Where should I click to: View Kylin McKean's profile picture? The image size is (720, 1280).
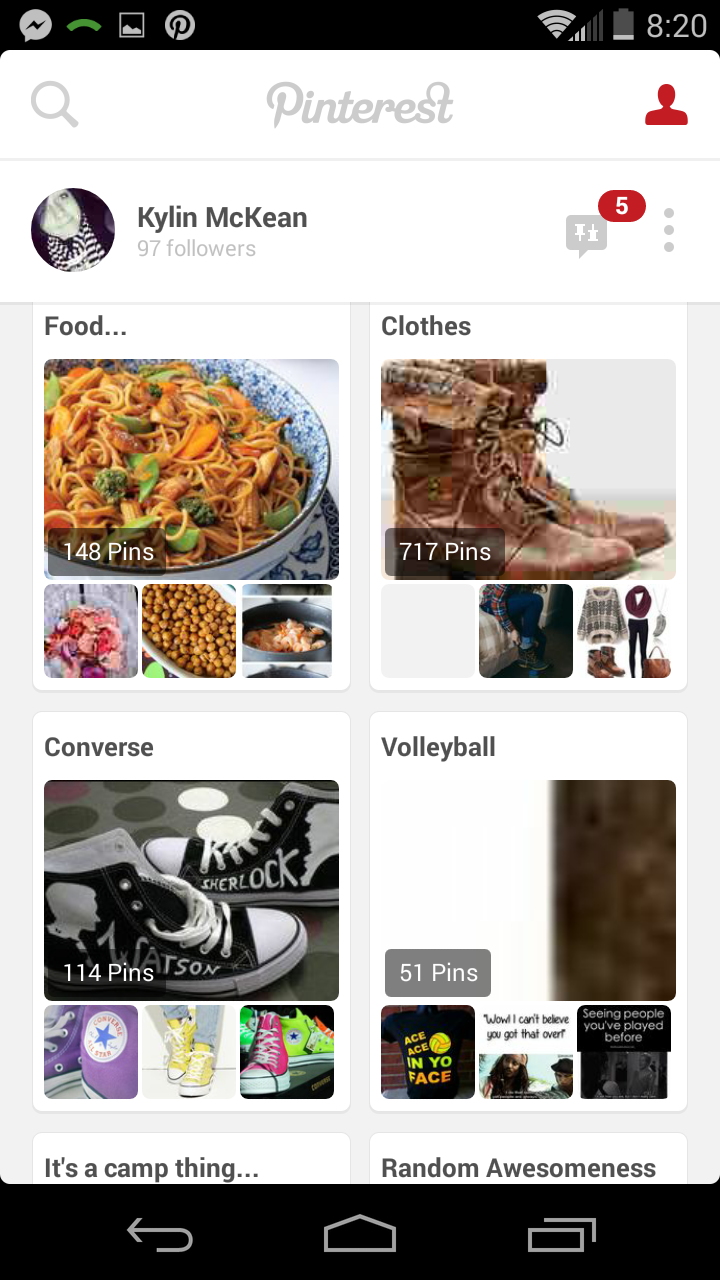pyautogui.click(x=73, y=231)
